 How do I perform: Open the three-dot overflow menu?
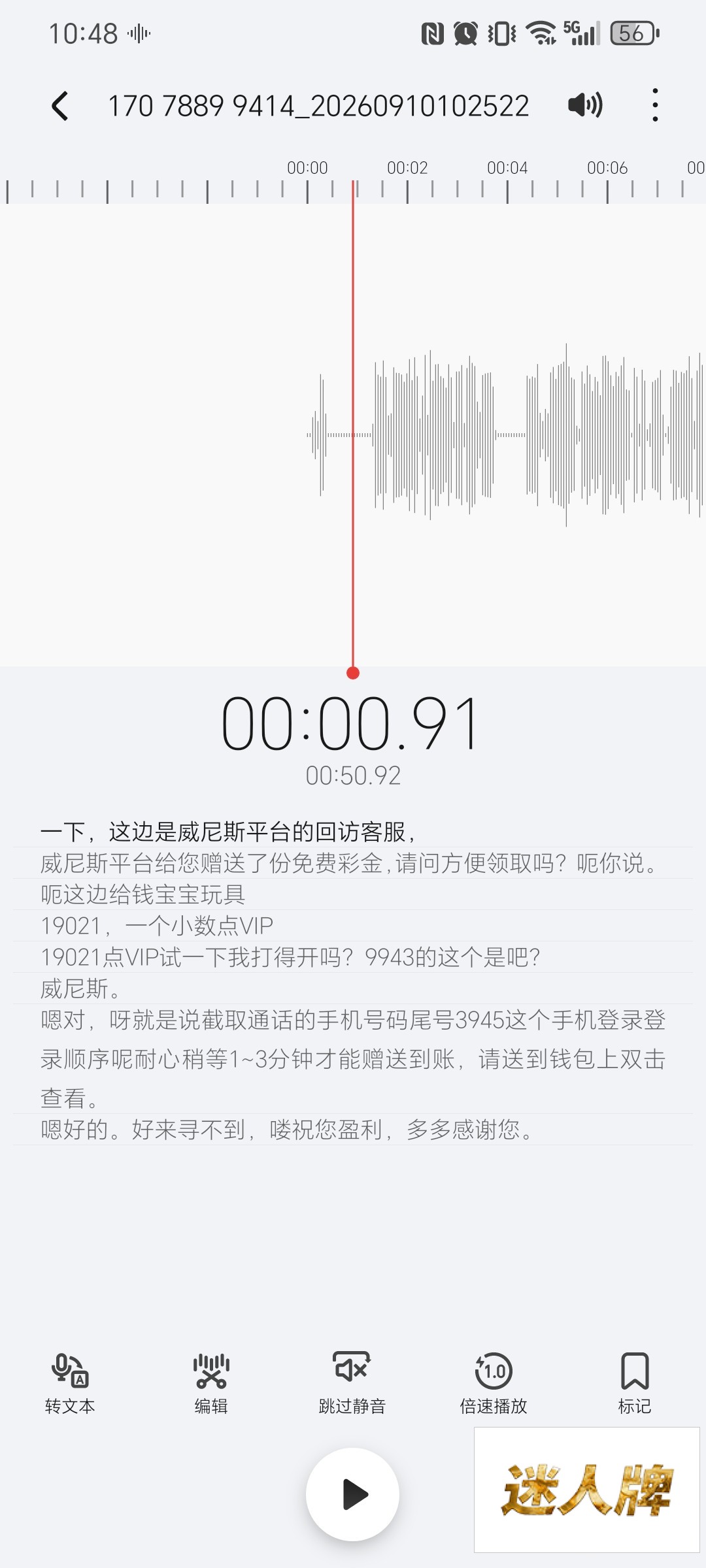pyautogui.click(x=655, y=105)
